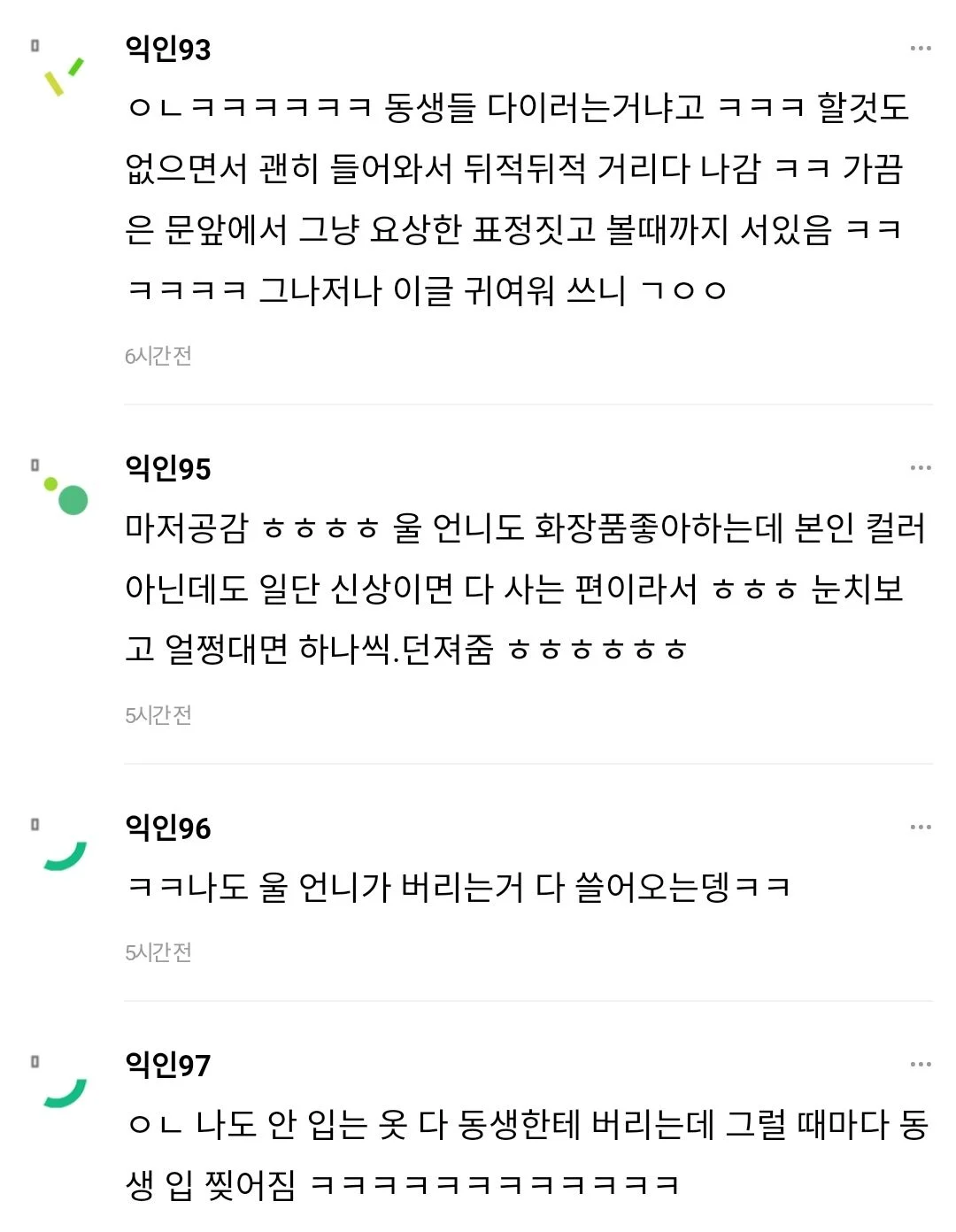Click the small block icon beside 익인97's avatar
This screenshot has width=956, height=1232.
[x=35, y=1059]
